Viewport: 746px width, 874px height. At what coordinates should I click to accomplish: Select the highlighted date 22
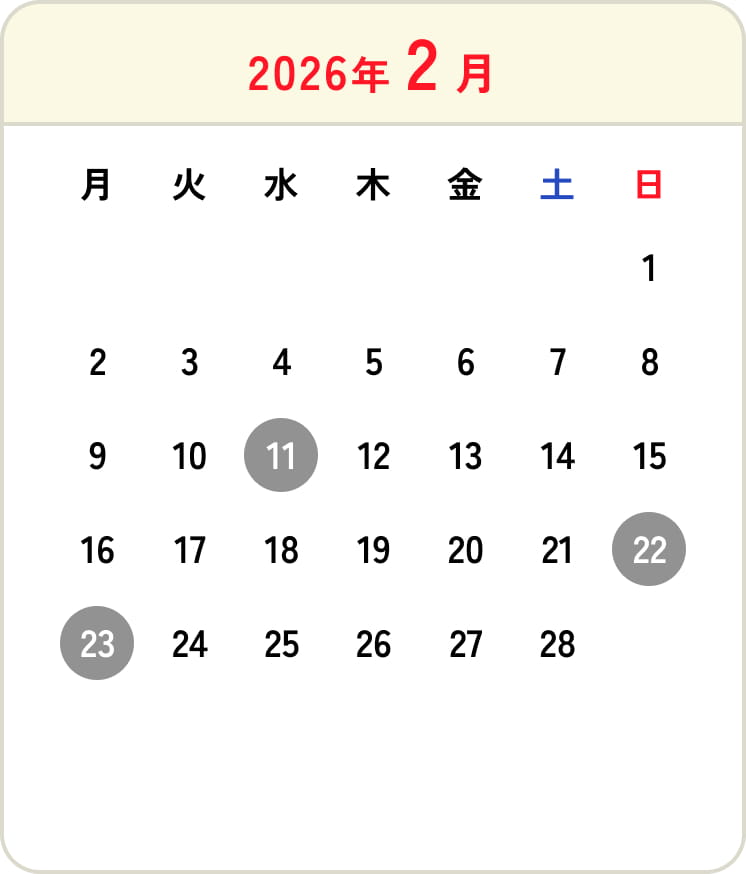pyautogui.click(x=650, y=549)
